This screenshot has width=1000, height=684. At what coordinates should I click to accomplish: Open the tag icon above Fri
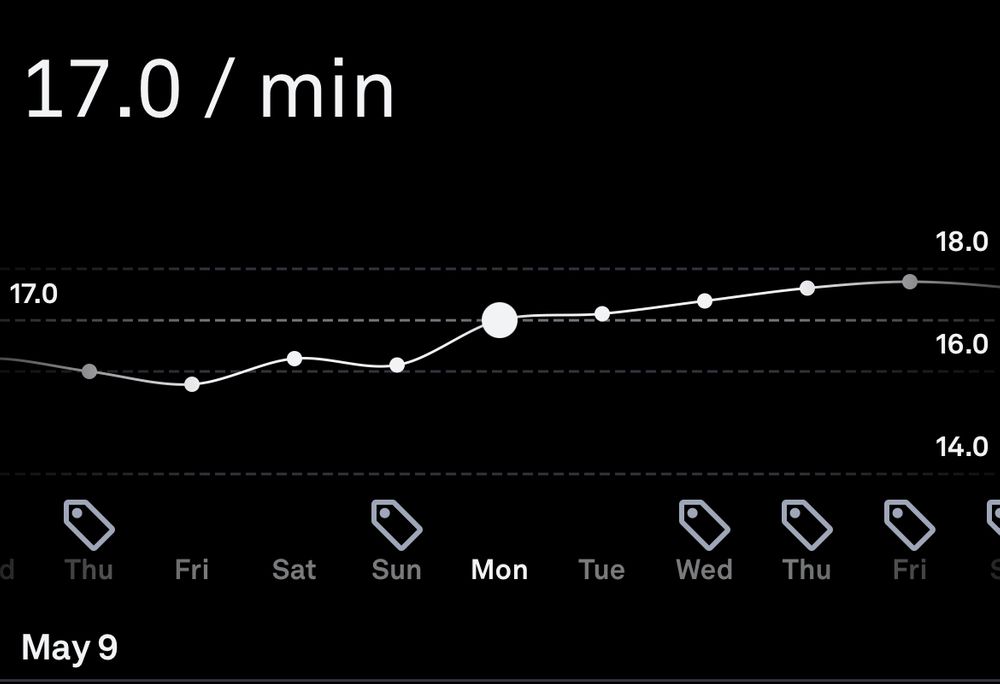click(x=909, y=525)
